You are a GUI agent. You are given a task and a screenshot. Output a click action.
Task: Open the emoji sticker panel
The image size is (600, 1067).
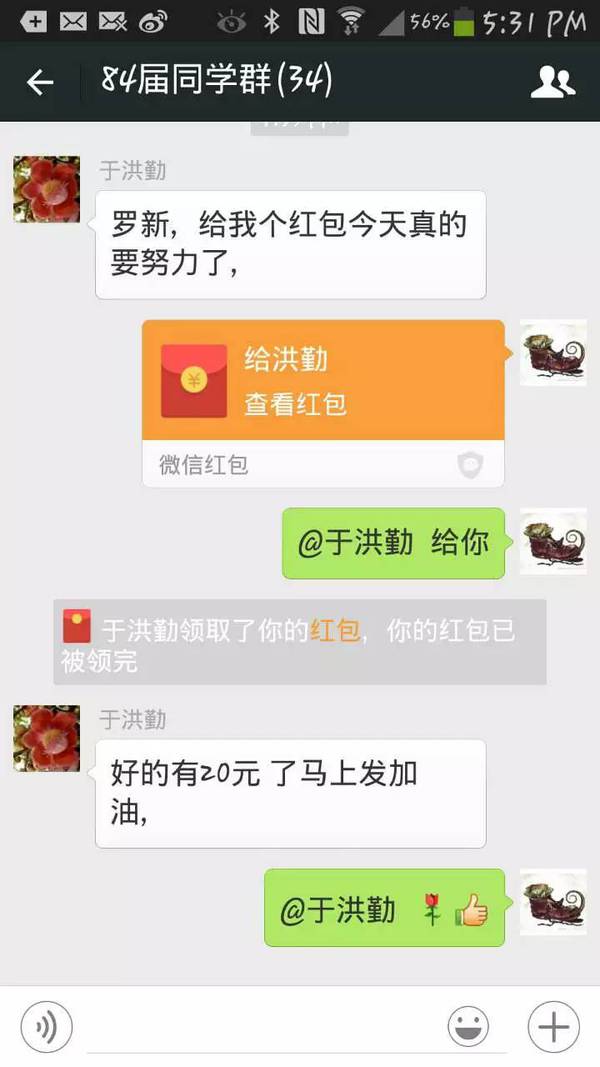click(x=467, y=1027)
